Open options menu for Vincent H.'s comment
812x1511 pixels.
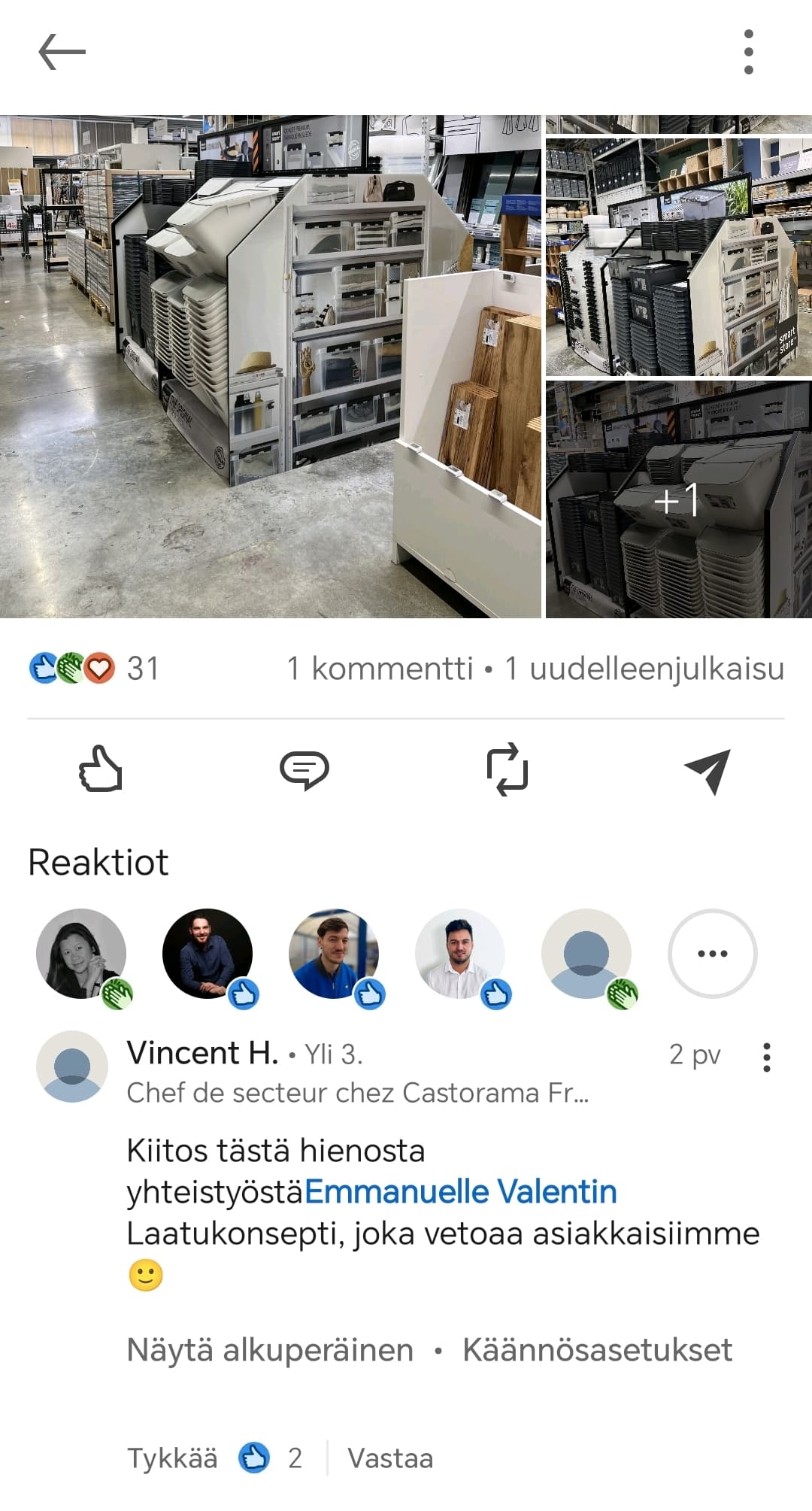pyautogui.click(x=766, y=1057)
